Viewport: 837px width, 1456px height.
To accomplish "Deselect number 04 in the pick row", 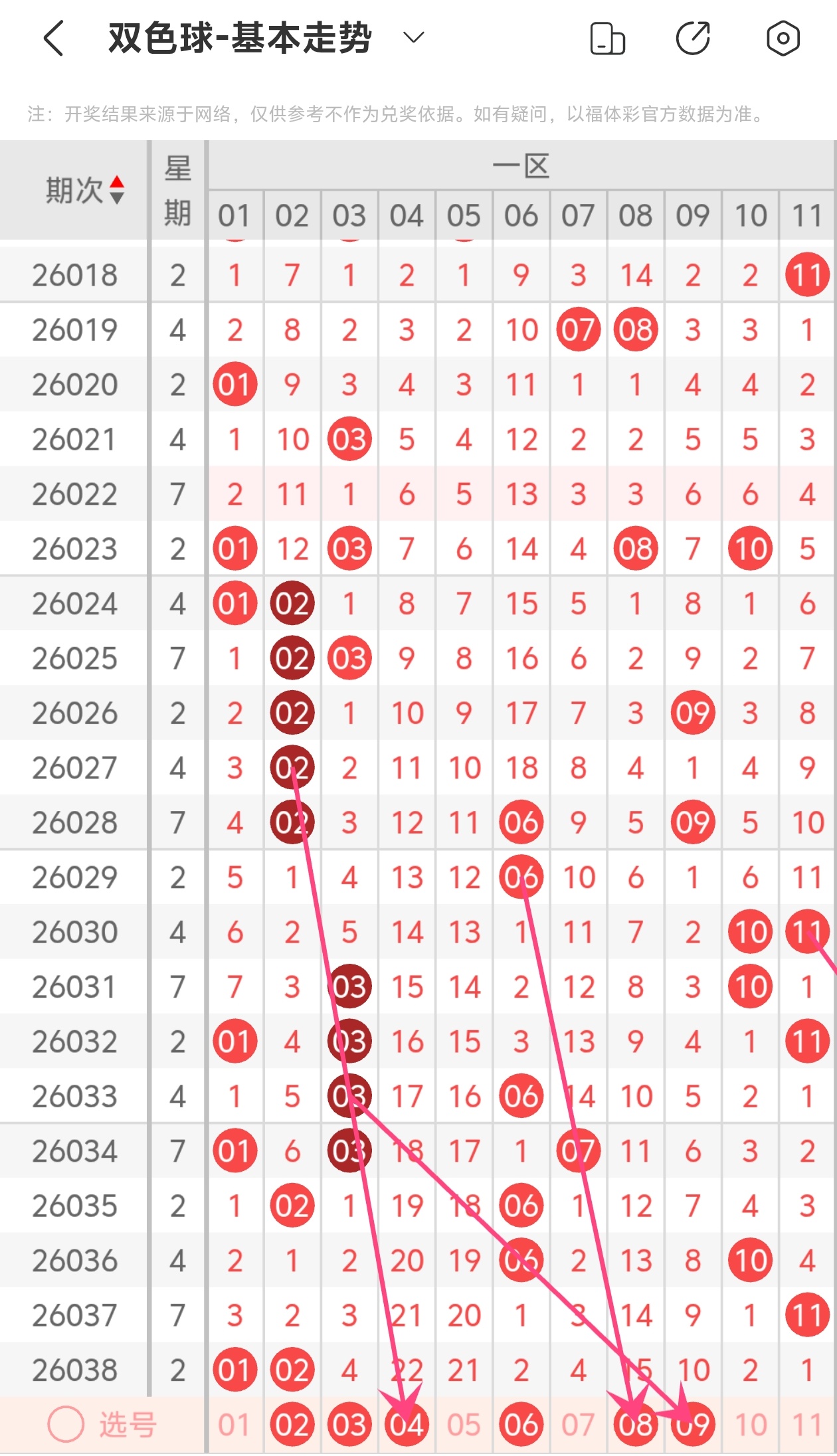I will click(407, 1424).
